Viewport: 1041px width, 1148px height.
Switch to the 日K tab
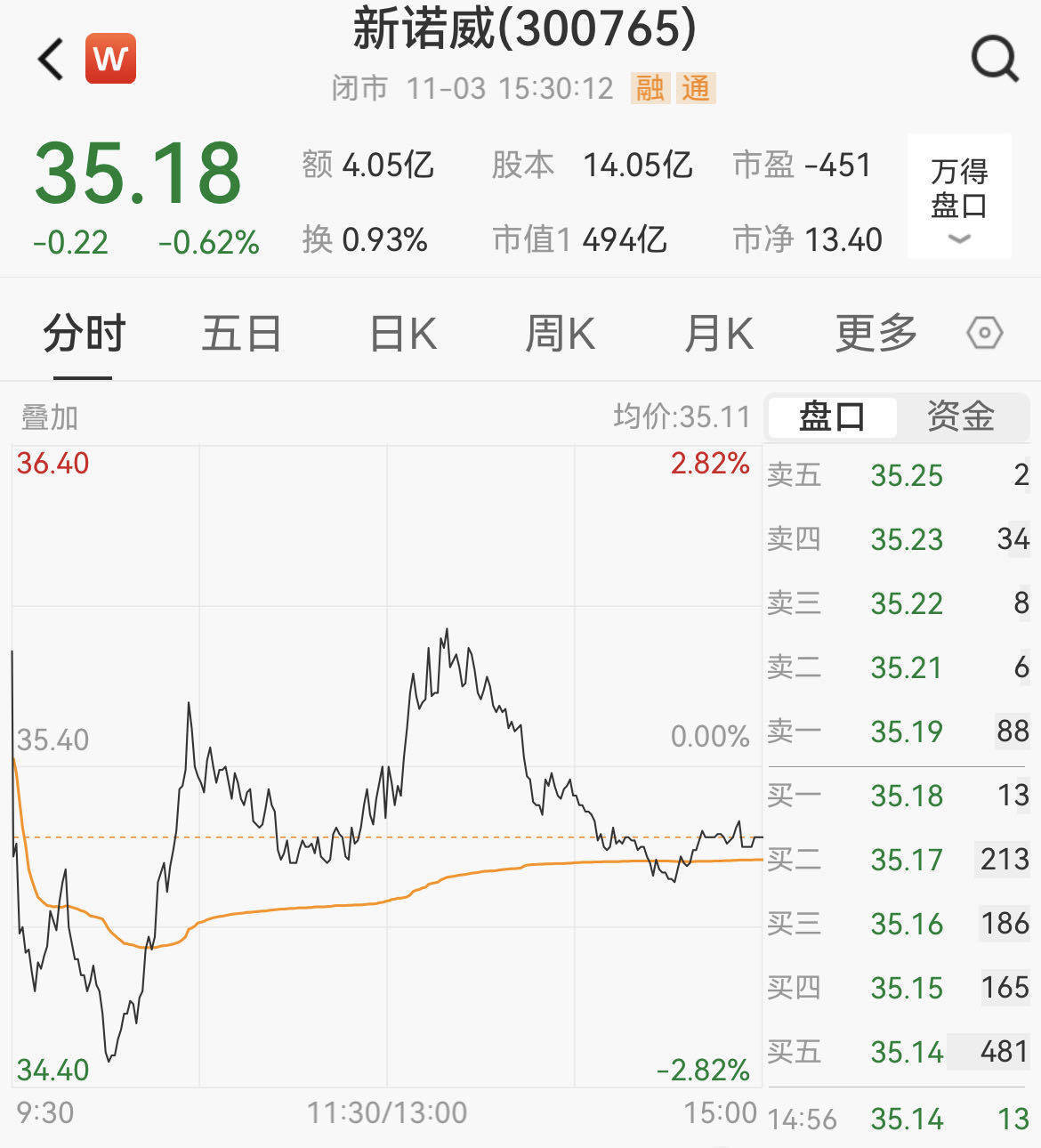tap(403, 335)
